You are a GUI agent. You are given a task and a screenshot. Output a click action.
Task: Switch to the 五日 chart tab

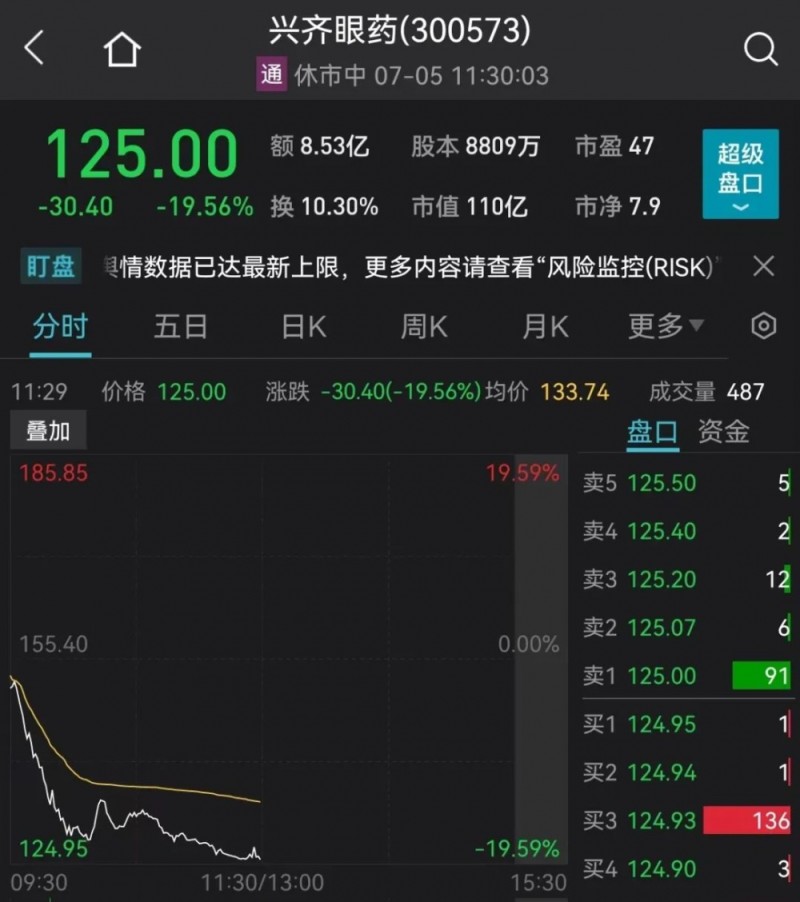coord(180,326)
